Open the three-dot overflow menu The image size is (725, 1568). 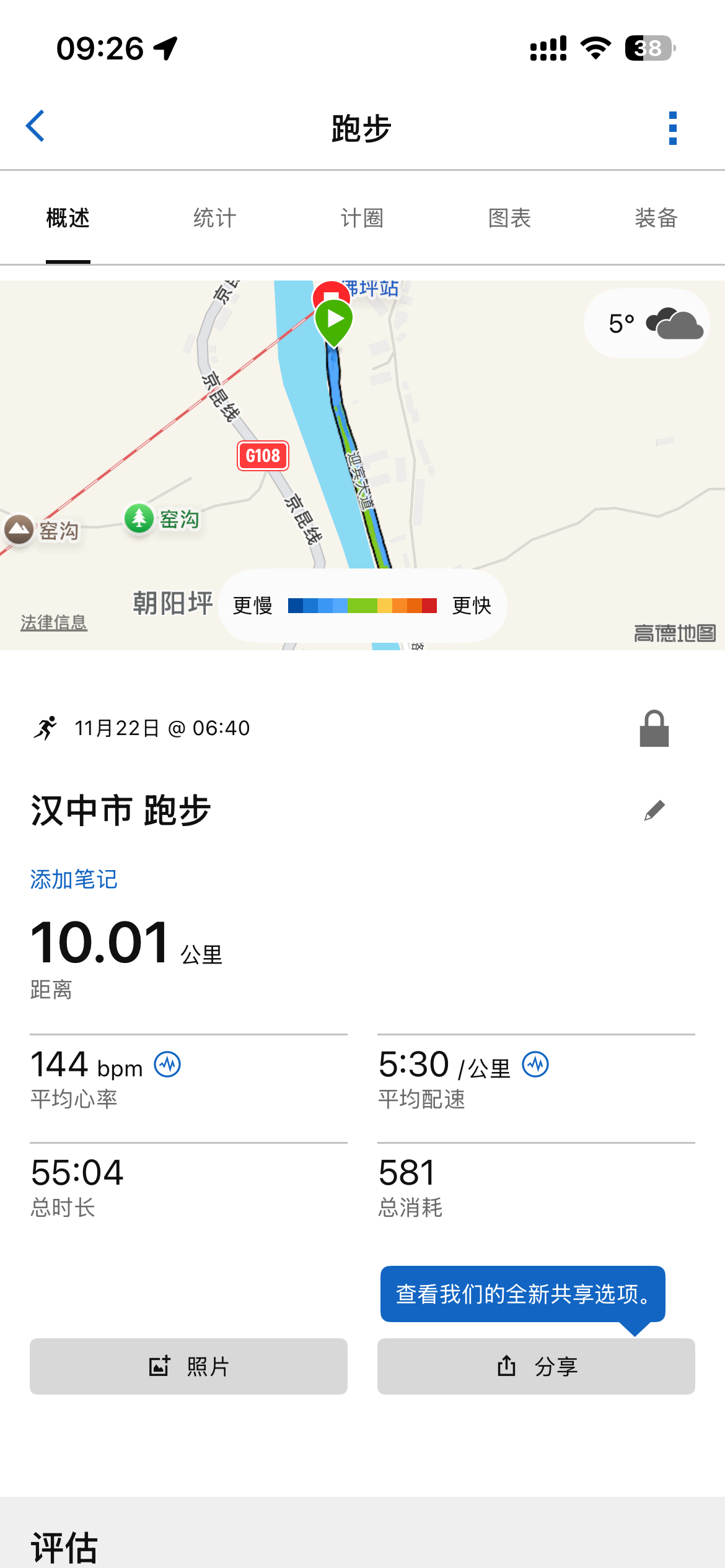tap(673, 128)
